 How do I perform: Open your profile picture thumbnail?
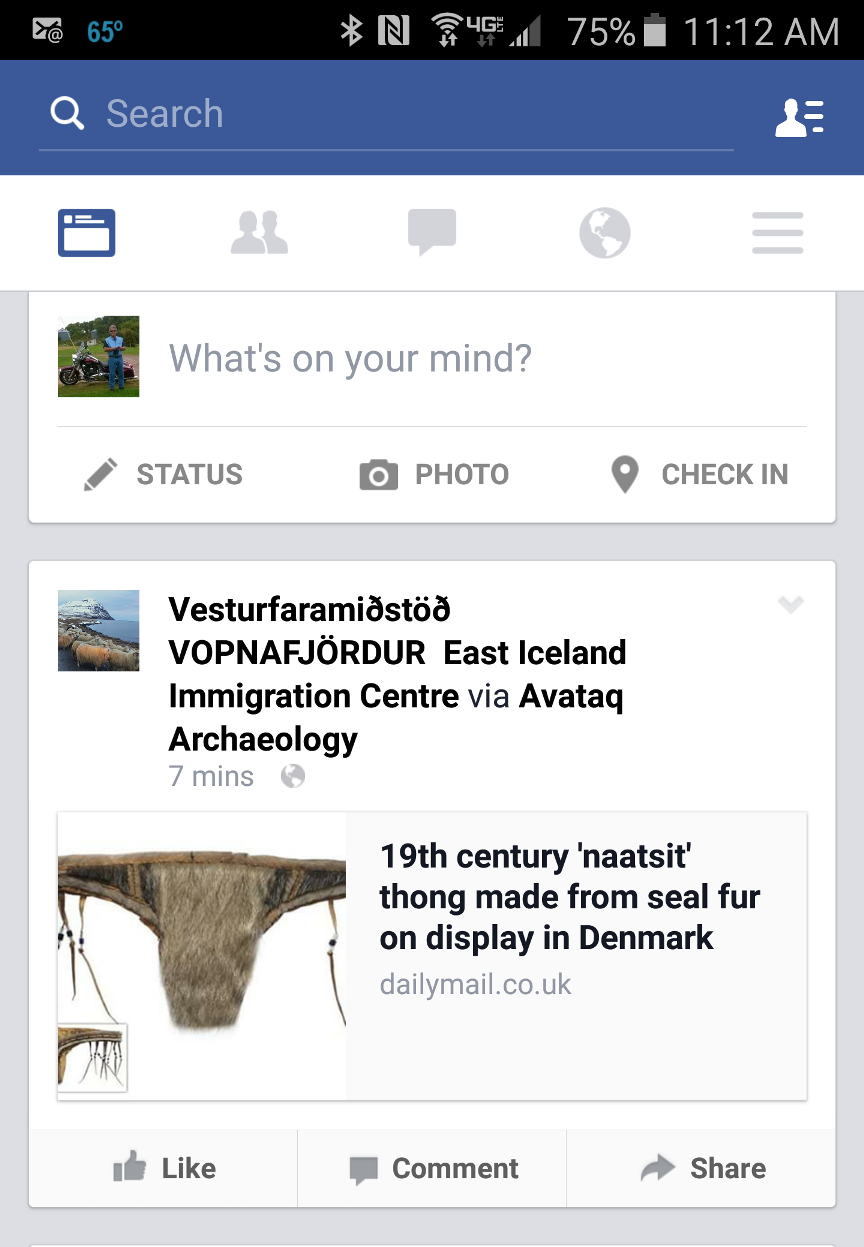tap(98, 357)
